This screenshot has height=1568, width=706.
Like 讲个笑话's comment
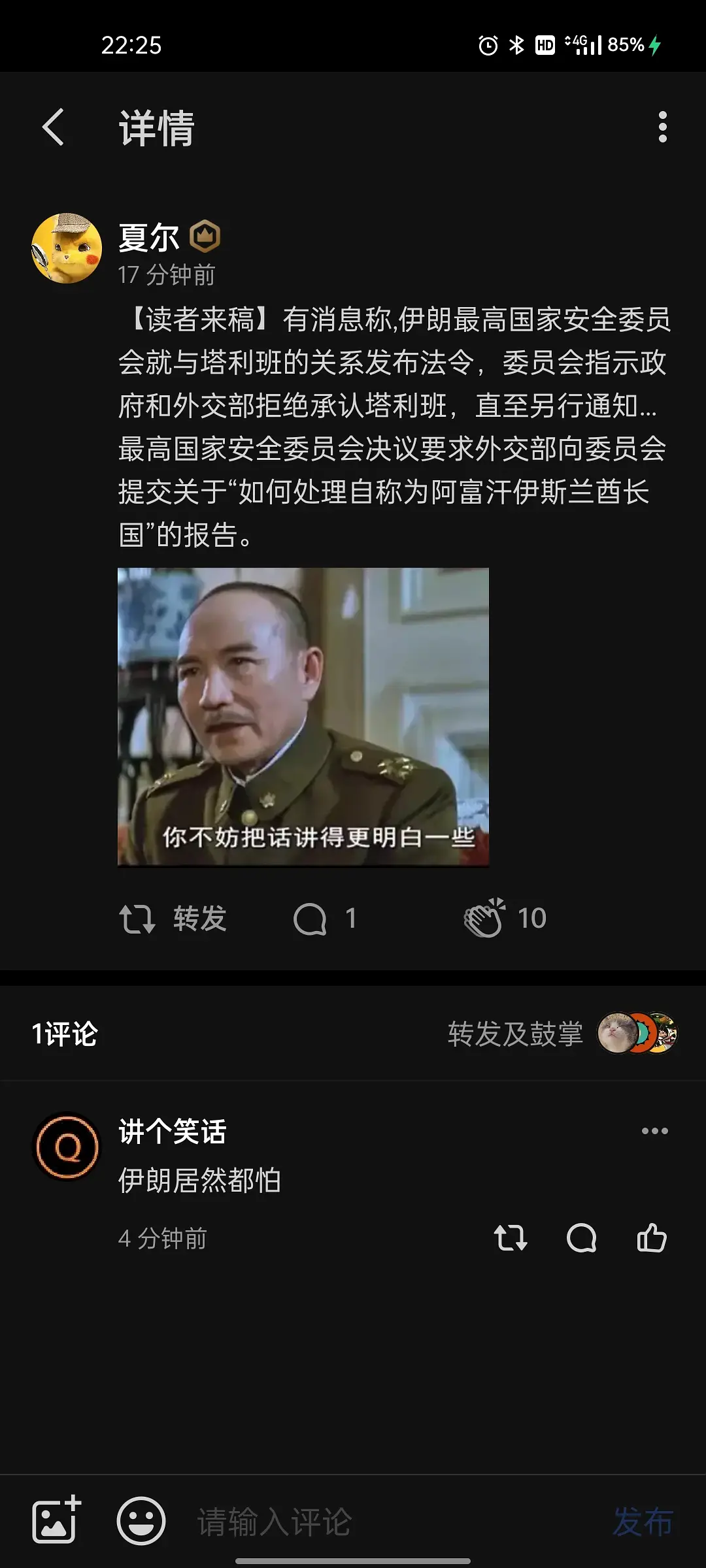pyautogui.click(x=652, y=1238)
